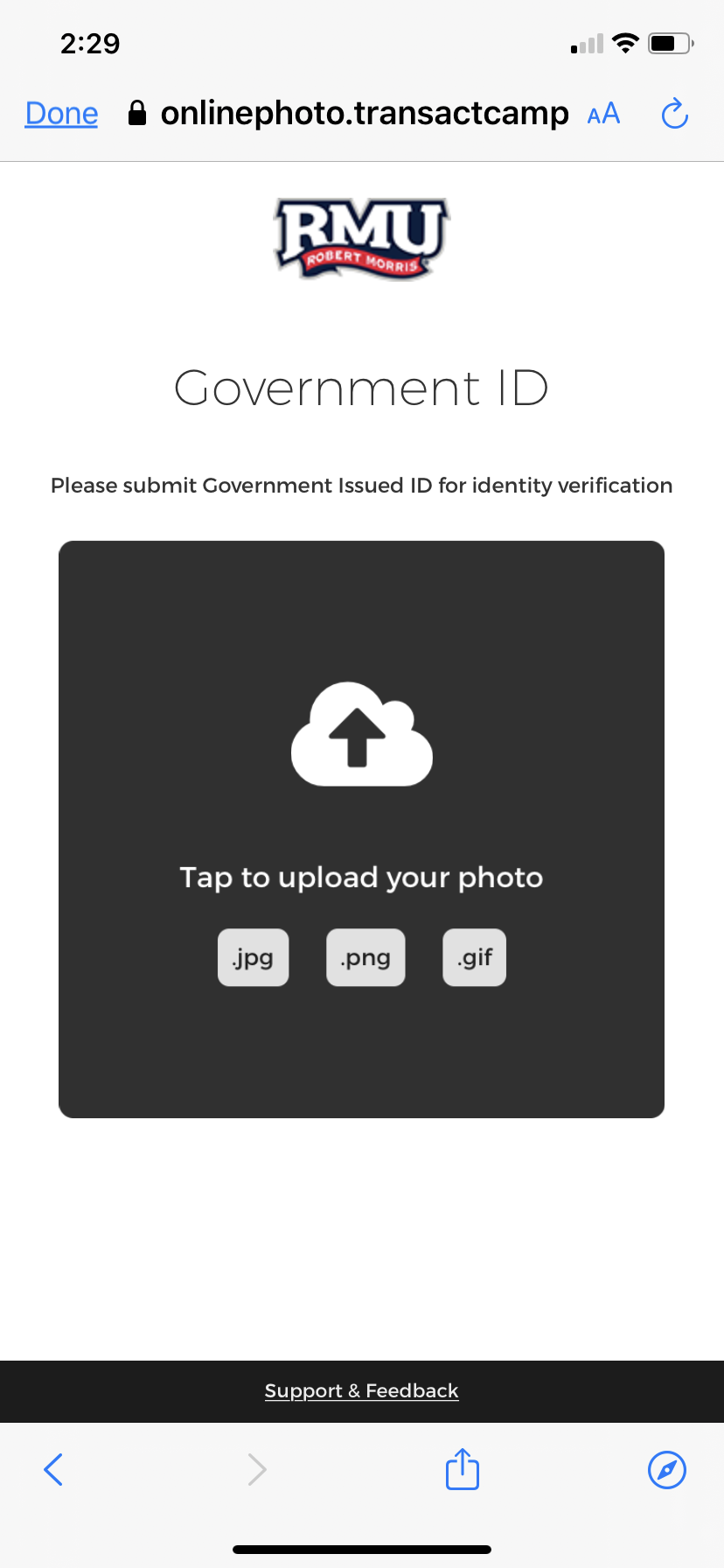Image resolution: width=724 pixels, height=1568 pixels.
Task: Open the Support & Feedback link
Action: (361, 1390)
